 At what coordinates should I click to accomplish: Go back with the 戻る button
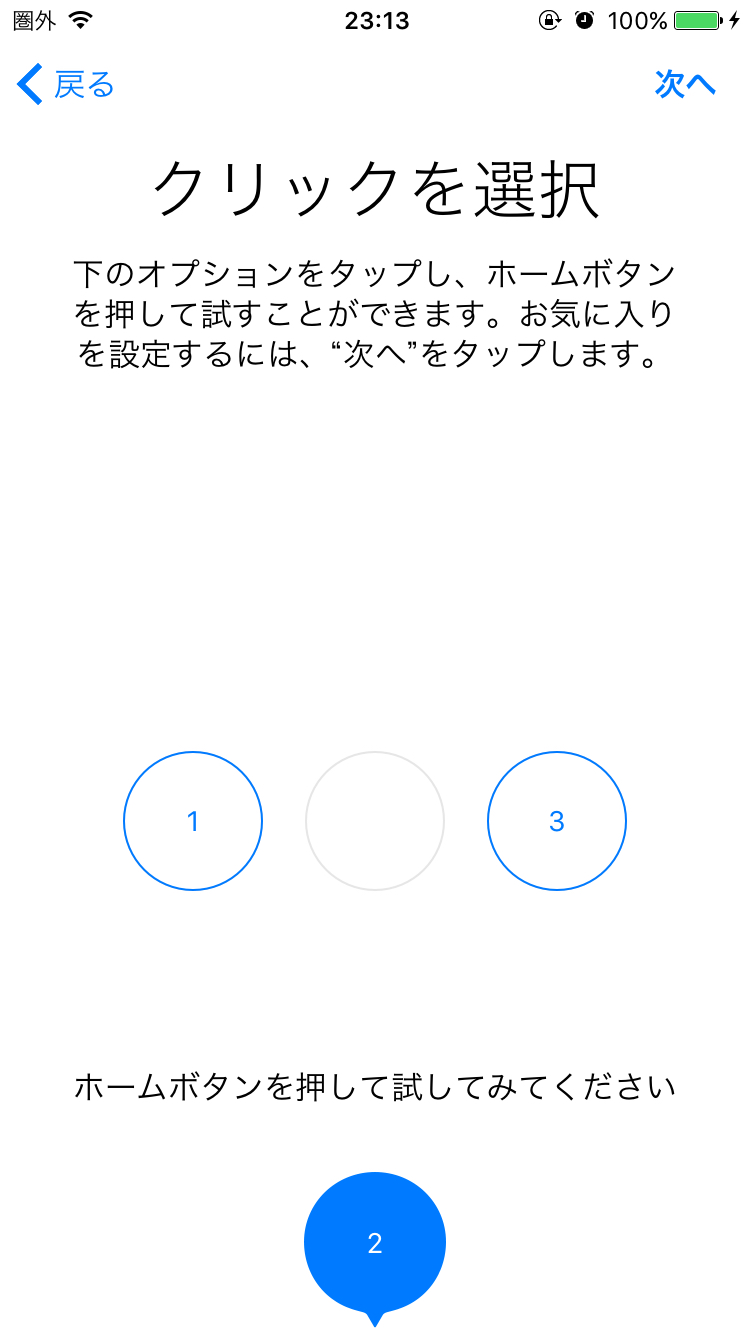point(66,85)
